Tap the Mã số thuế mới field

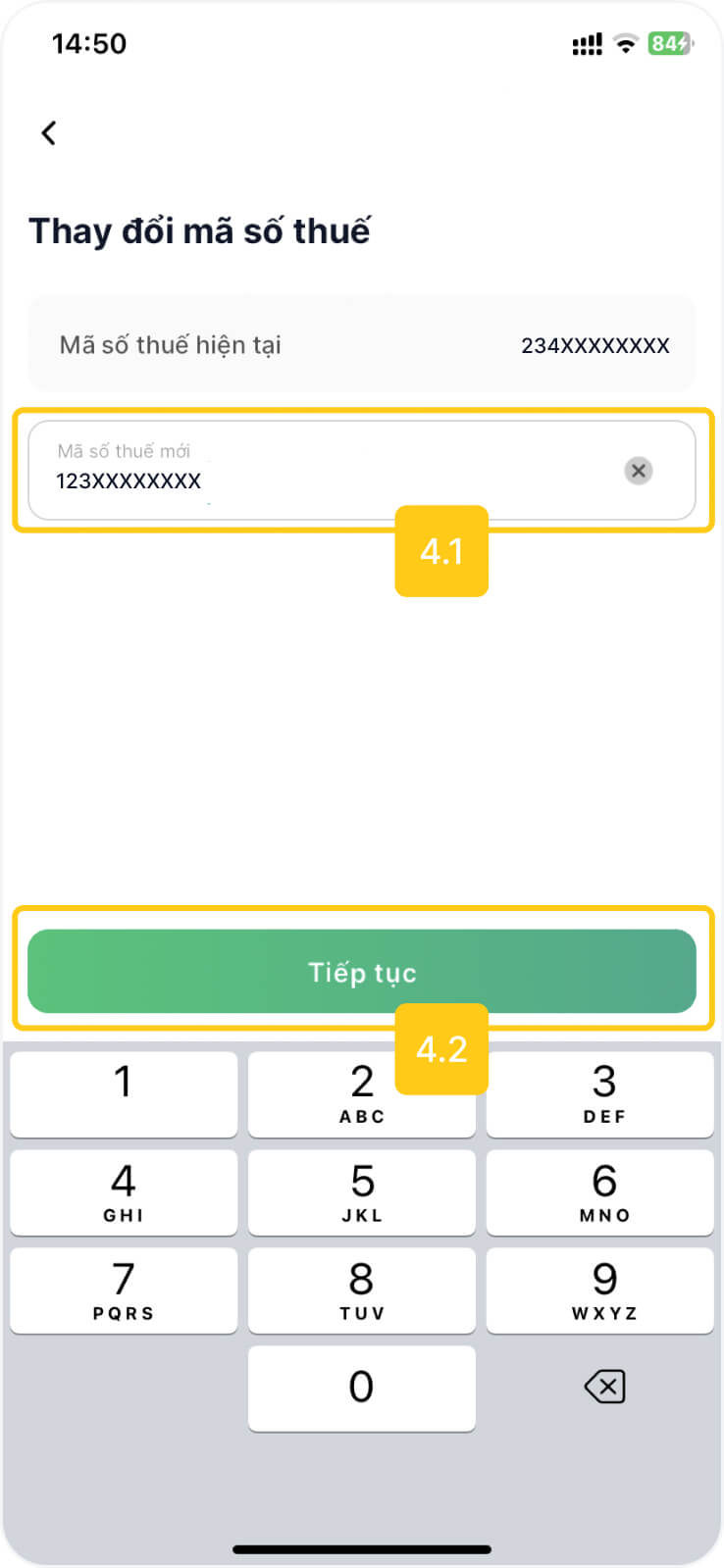pyautogui.click(x=361, y=471)
